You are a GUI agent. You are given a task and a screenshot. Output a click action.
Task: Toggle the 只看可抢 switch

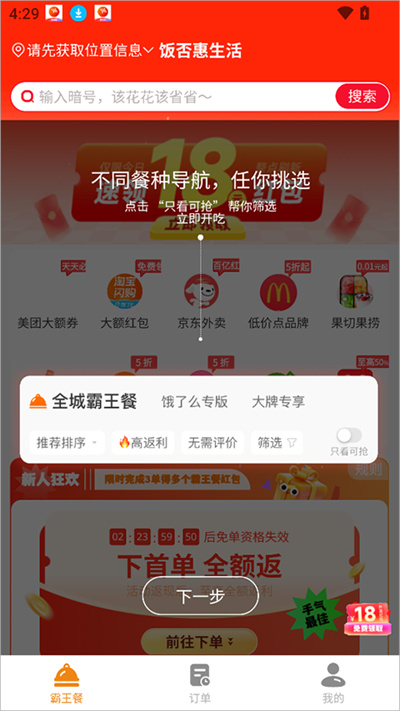click(x=349, y=436)
